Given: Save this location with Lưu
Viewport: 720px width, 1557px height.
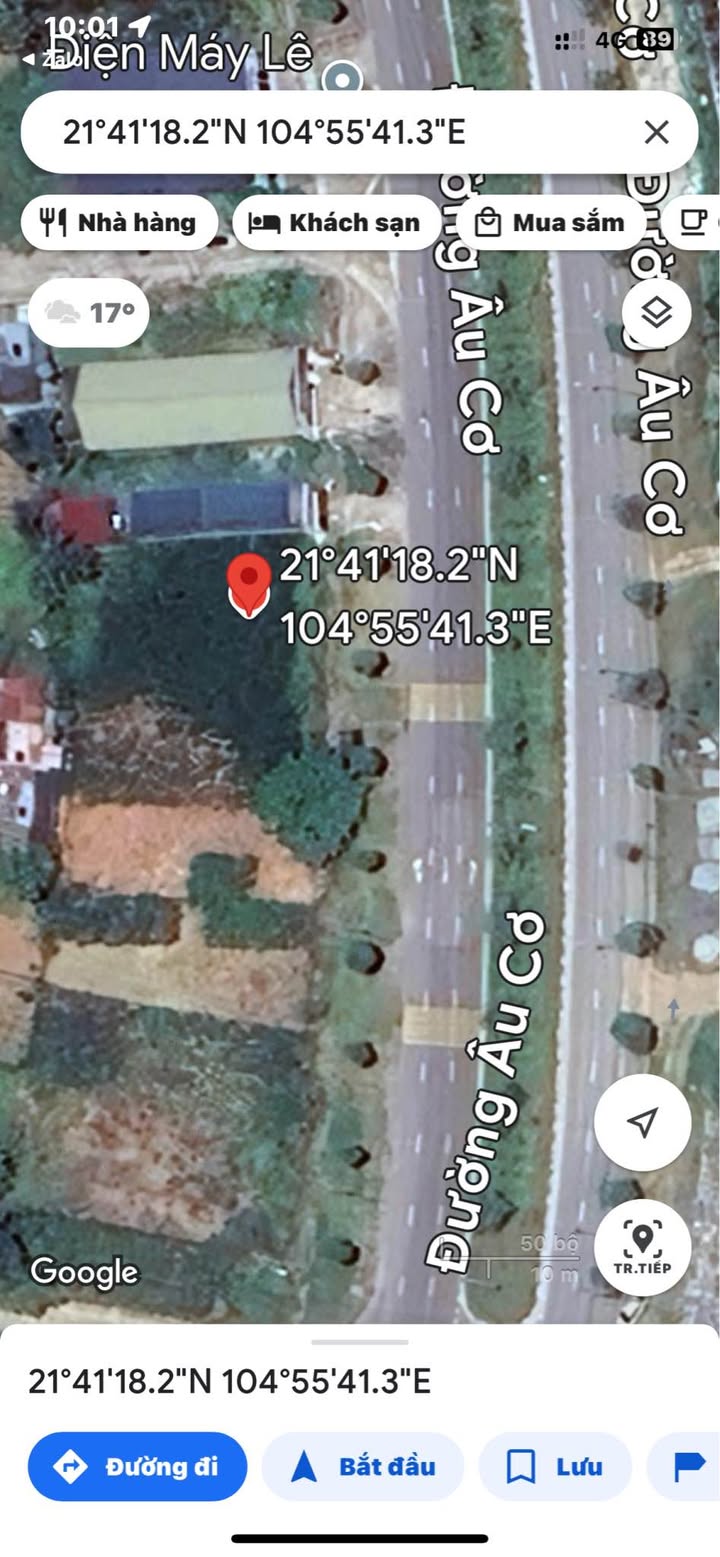Looking at the screenshot, I should click(x=555, y=1467).
